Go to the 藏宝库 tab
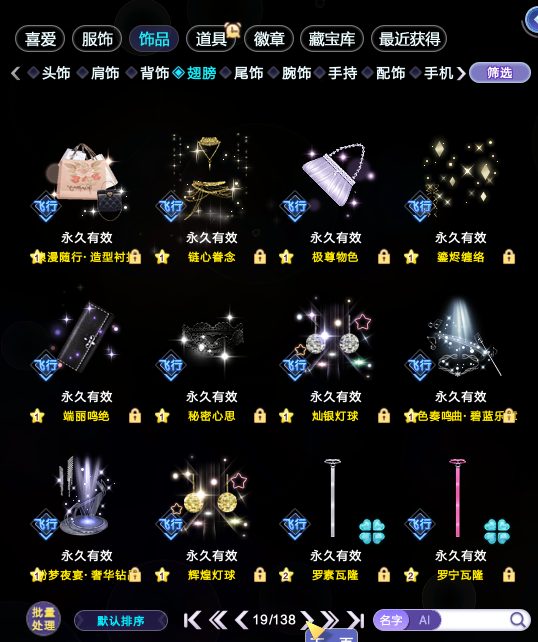 (x=332, y=39)
